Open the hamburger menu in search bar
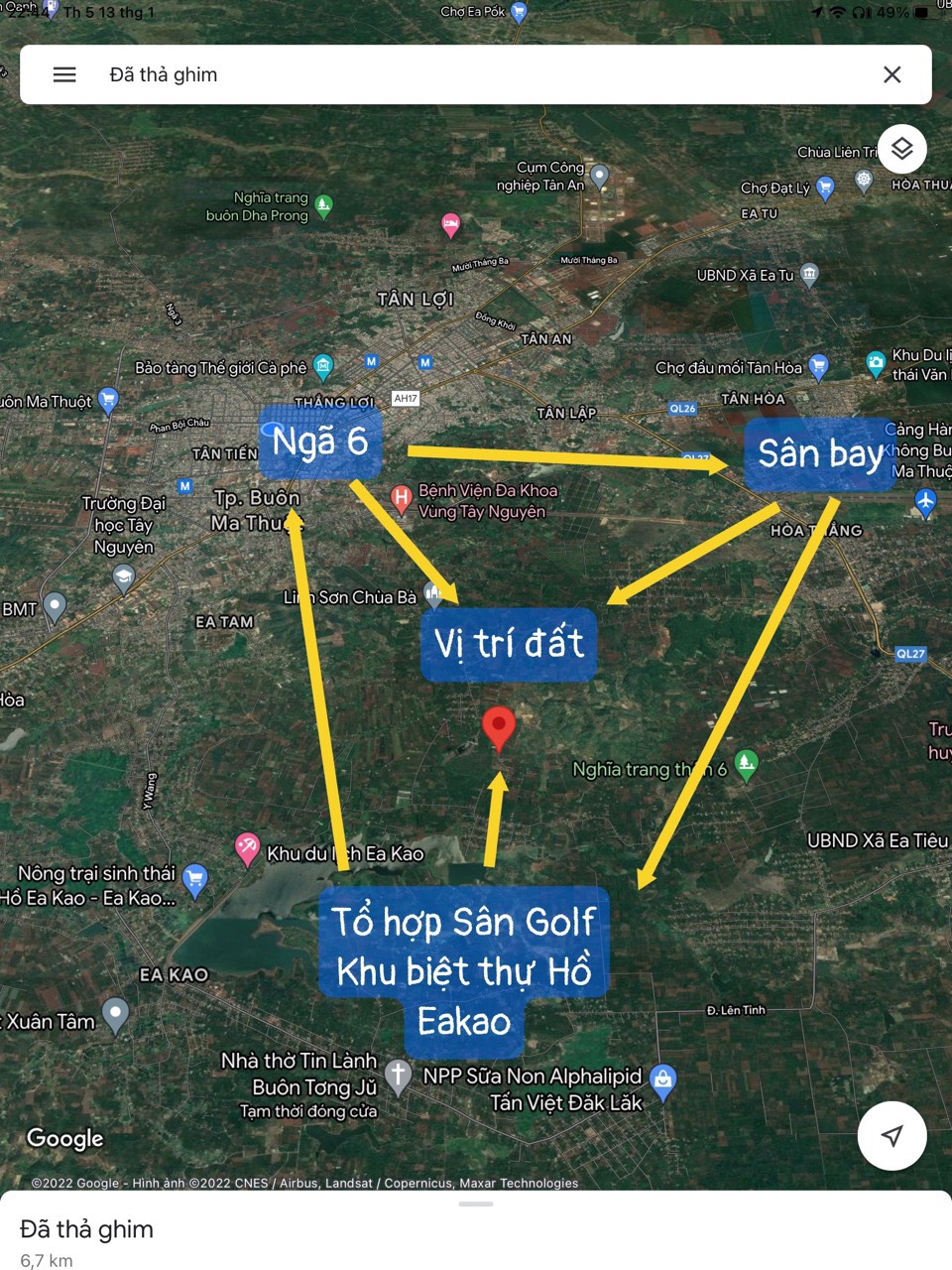 (x=64, y=74)
